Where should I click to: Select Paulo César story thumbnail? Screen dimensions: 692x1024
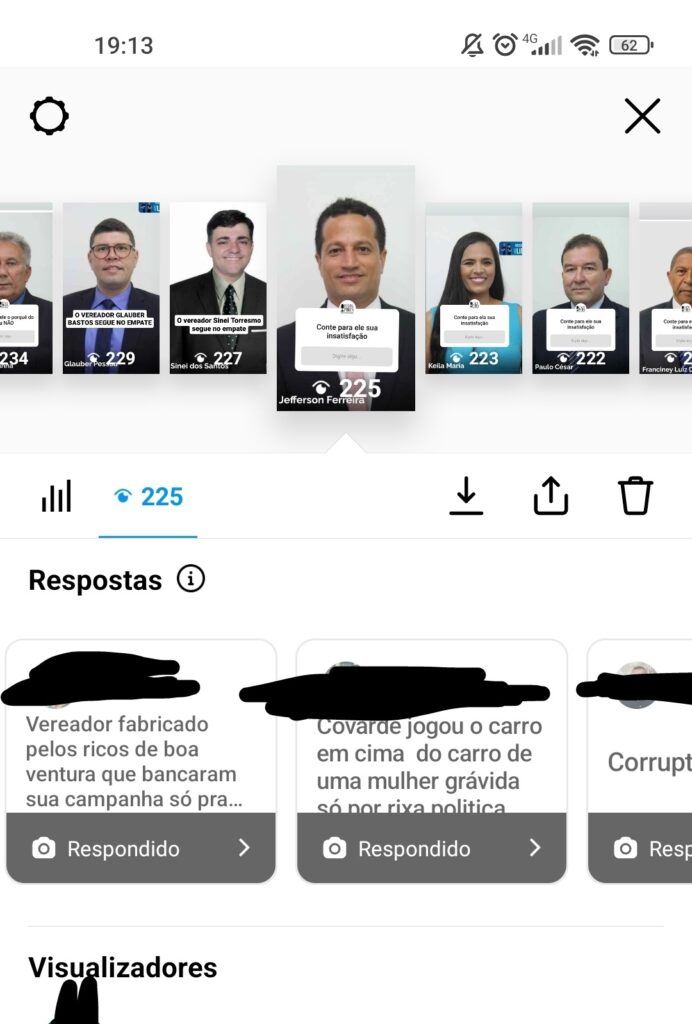tap(580, 288)
